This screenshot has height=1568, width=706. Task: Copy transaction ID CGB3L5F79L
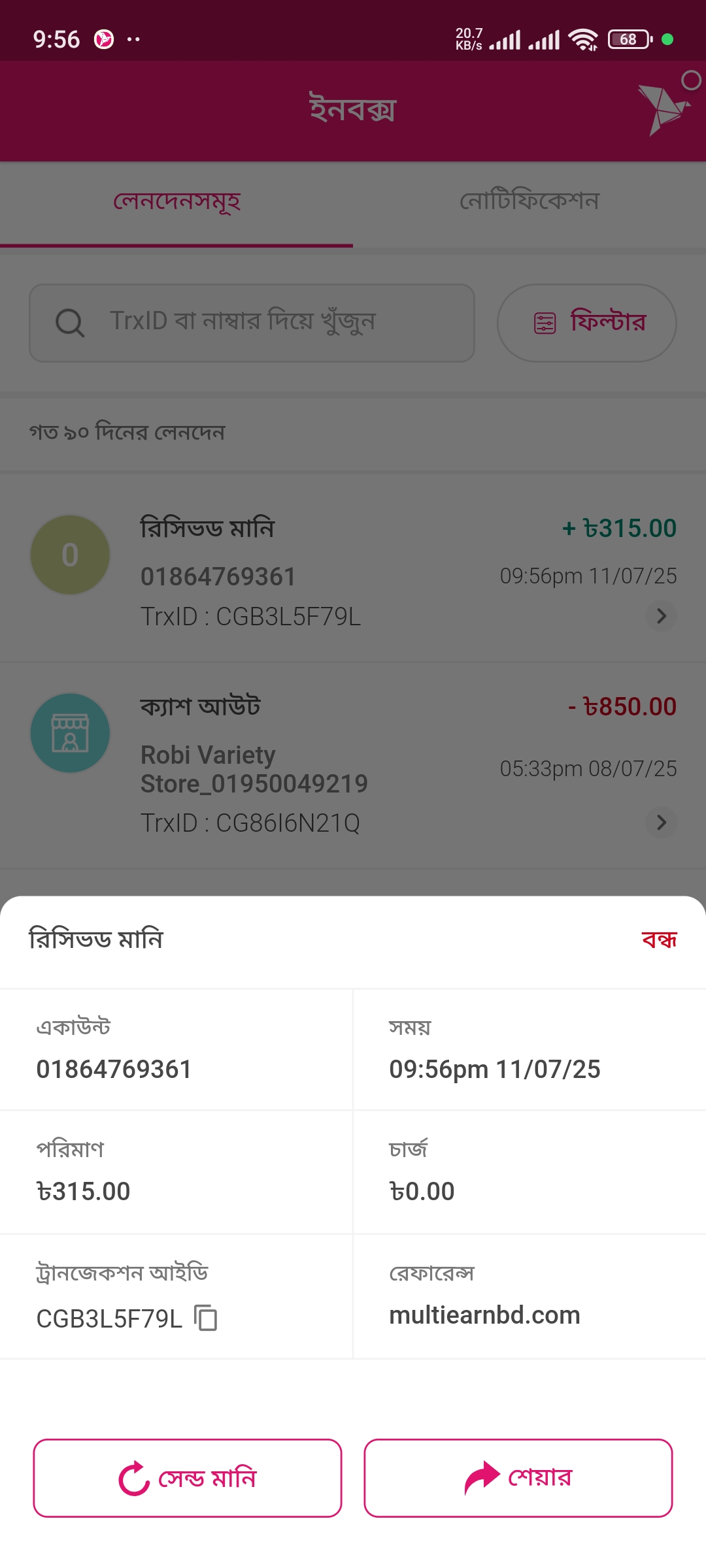(206, 1318)
